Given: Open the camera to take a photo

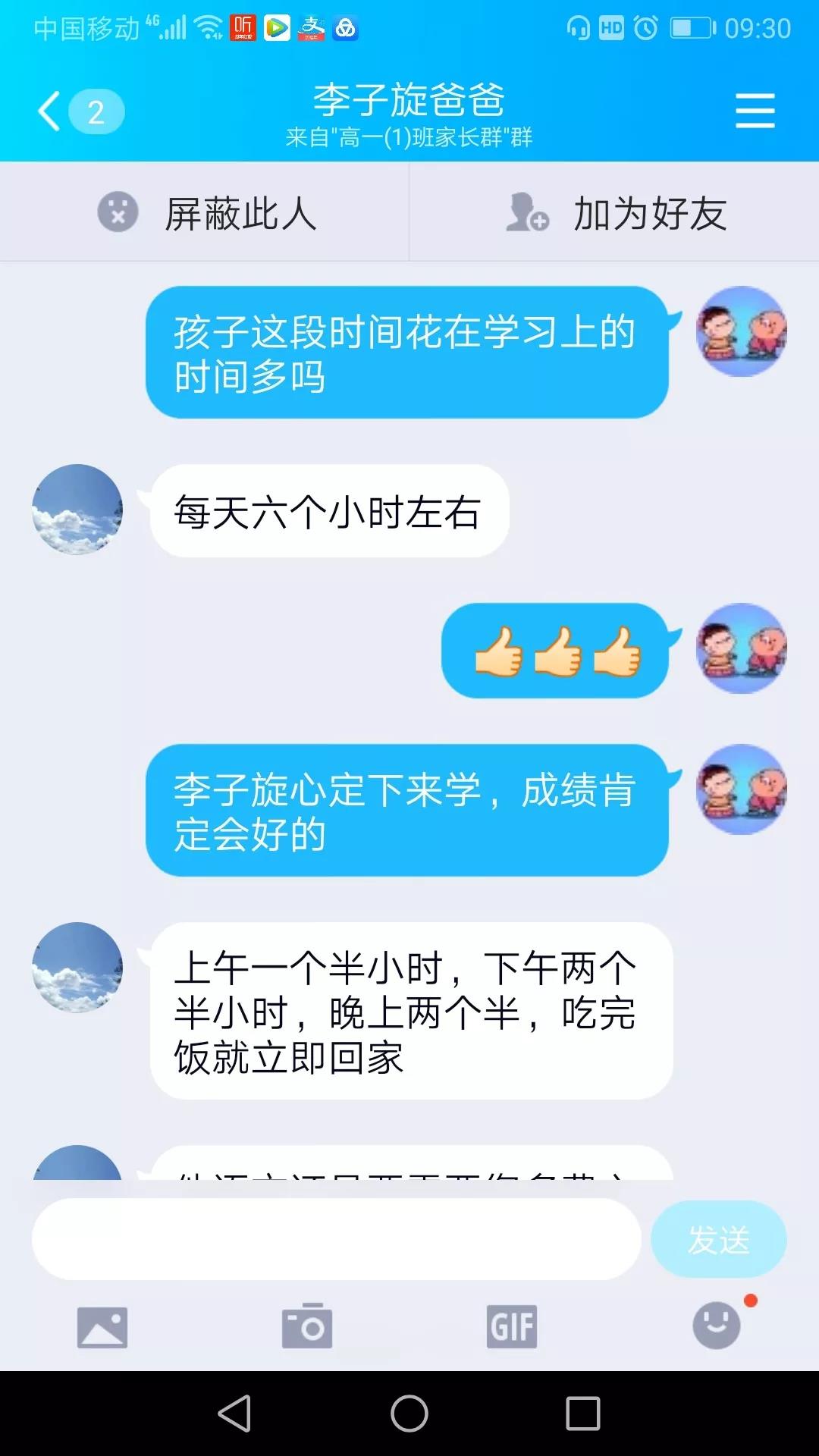Looking at the screenshot, I should [x=307, y=1327].
